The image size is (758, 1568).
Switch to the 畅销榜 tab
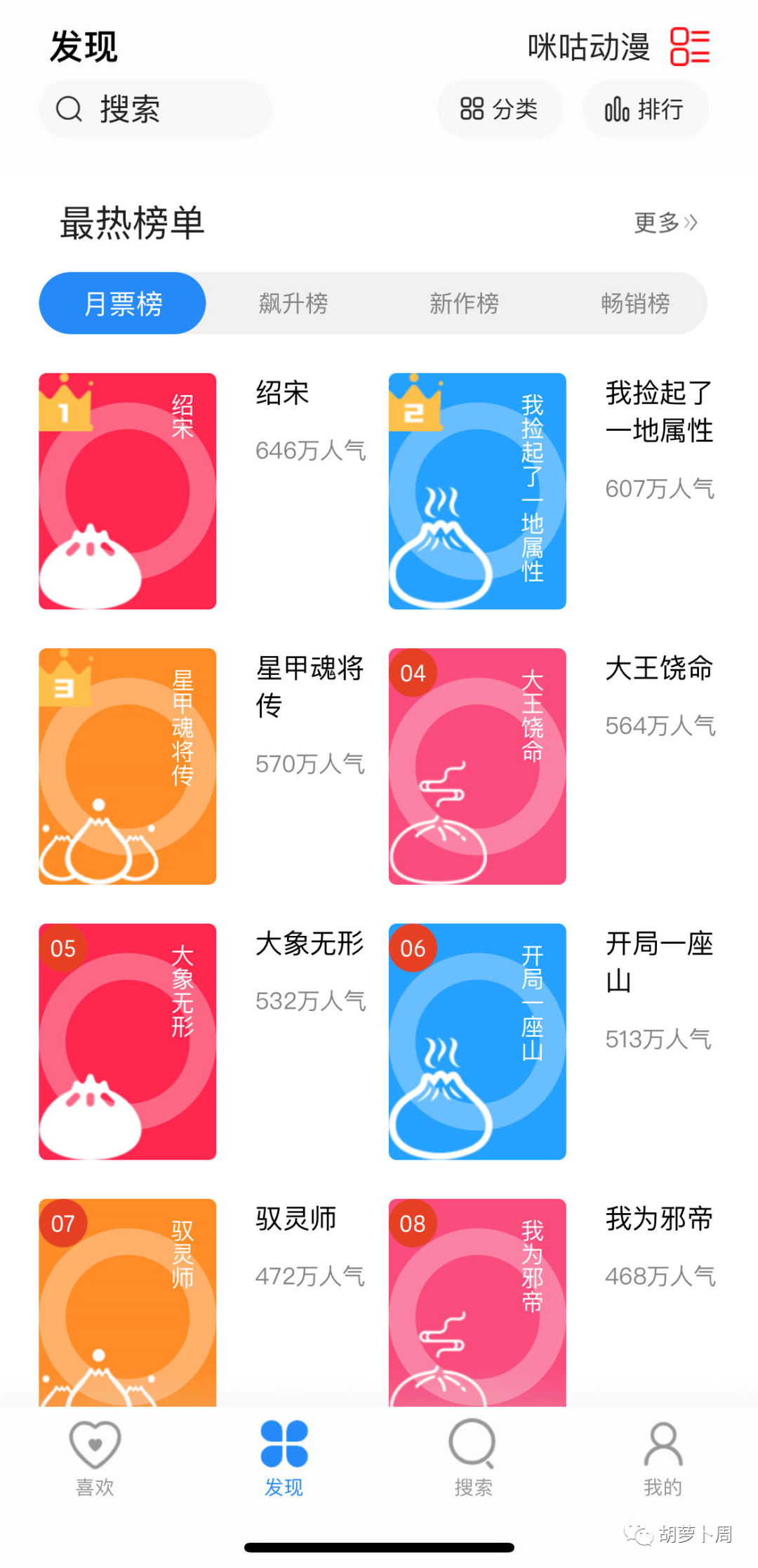click(634, 303)
